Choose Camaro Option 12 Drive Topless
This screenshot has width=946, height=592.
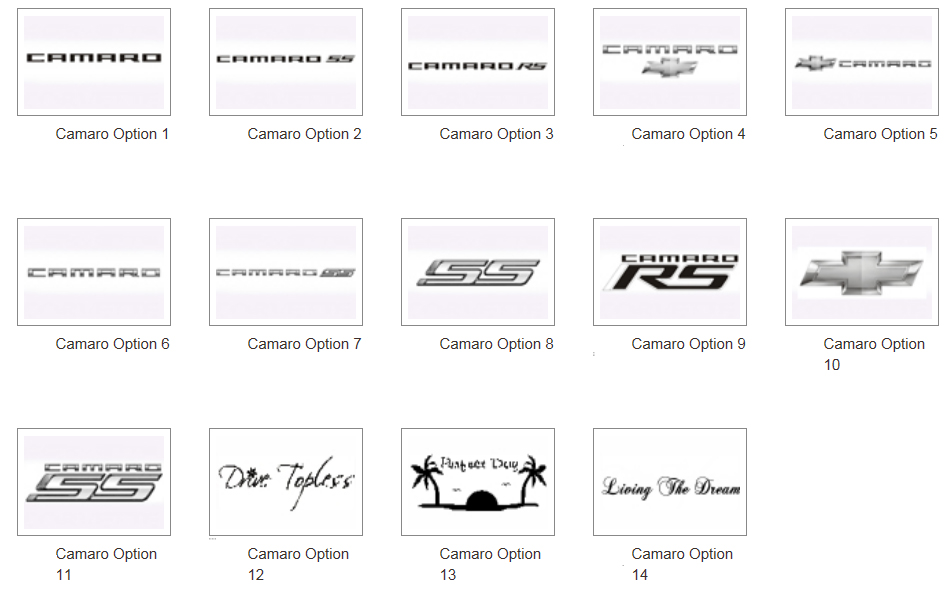[286, 482]
